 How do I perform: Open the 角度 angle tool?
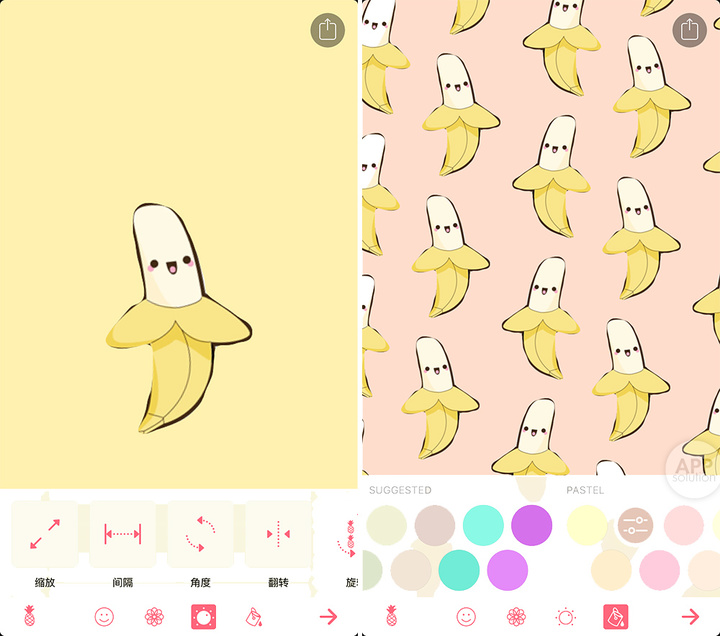(x=200, y=535)
